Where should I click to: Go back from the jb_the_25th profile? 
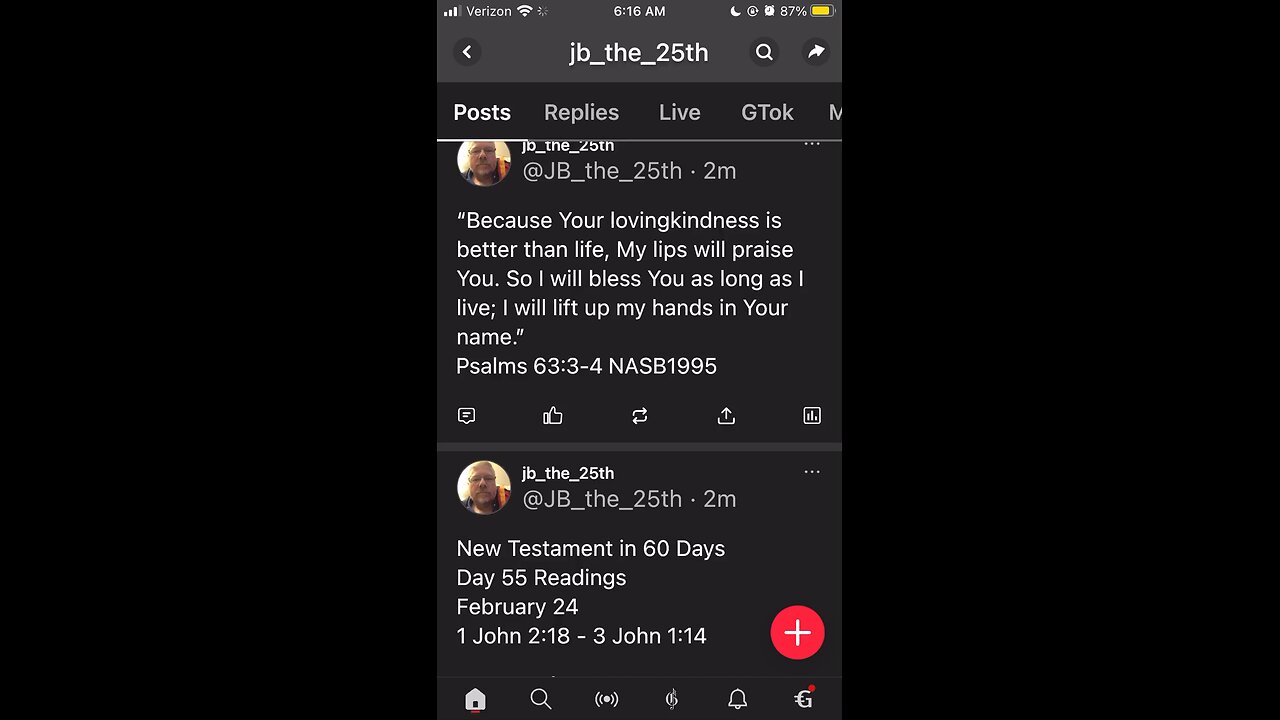point(467,52)
